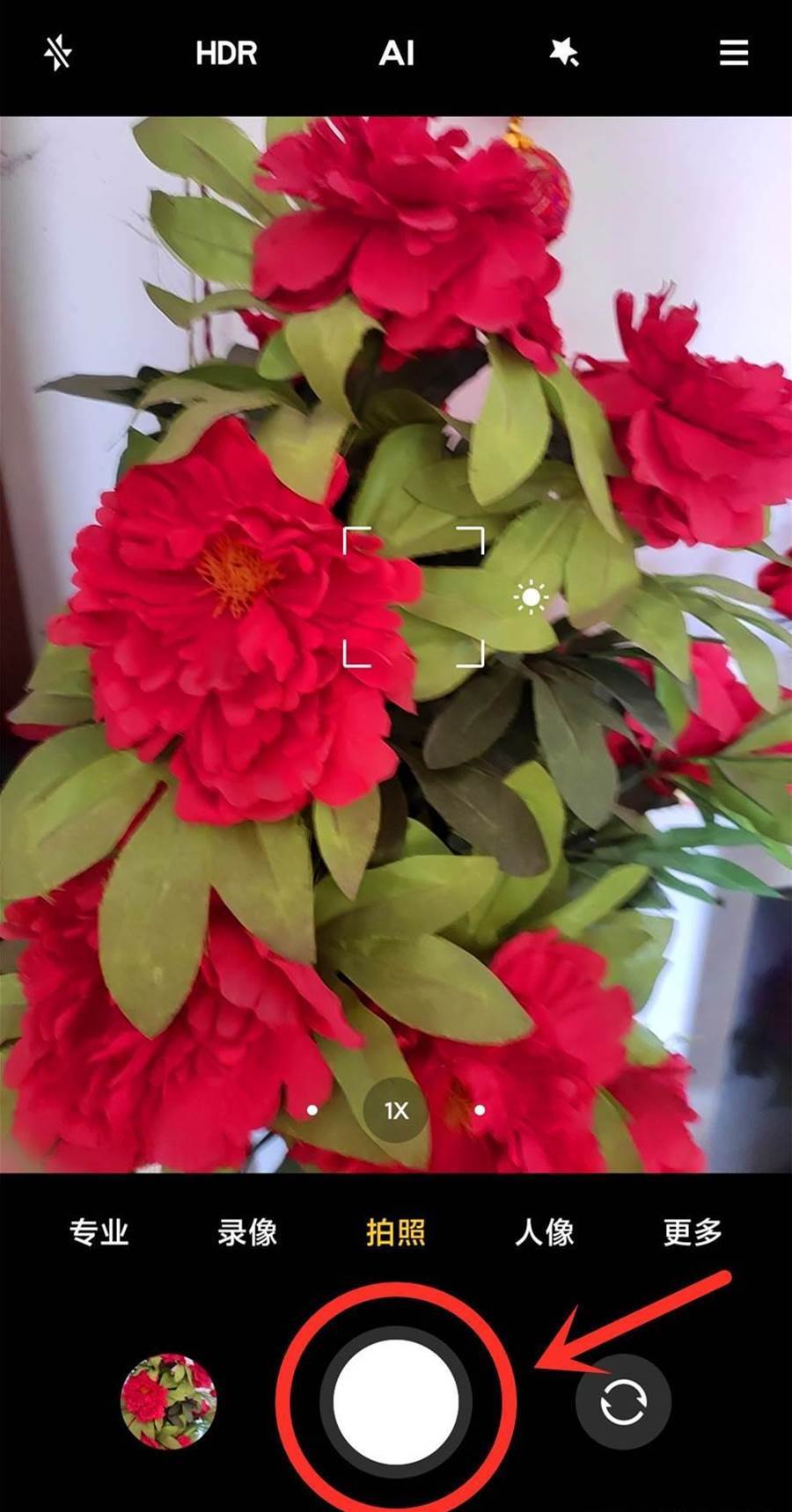The height and width of the screenshot is (1512, 792).
Task: Open the last photo thumbnail in gallery
Action: tap(168, 1402)
